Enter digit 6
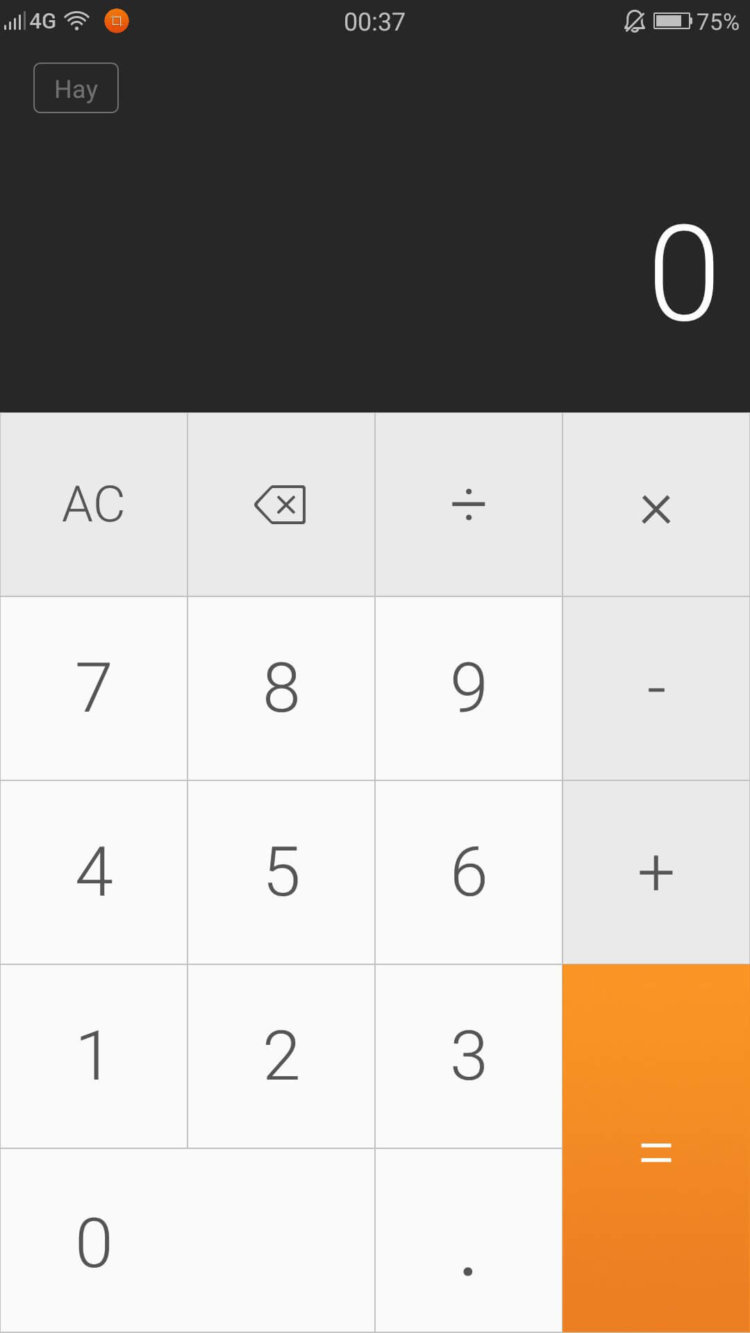Screen dimensions: 750x1333 point(468,873)
